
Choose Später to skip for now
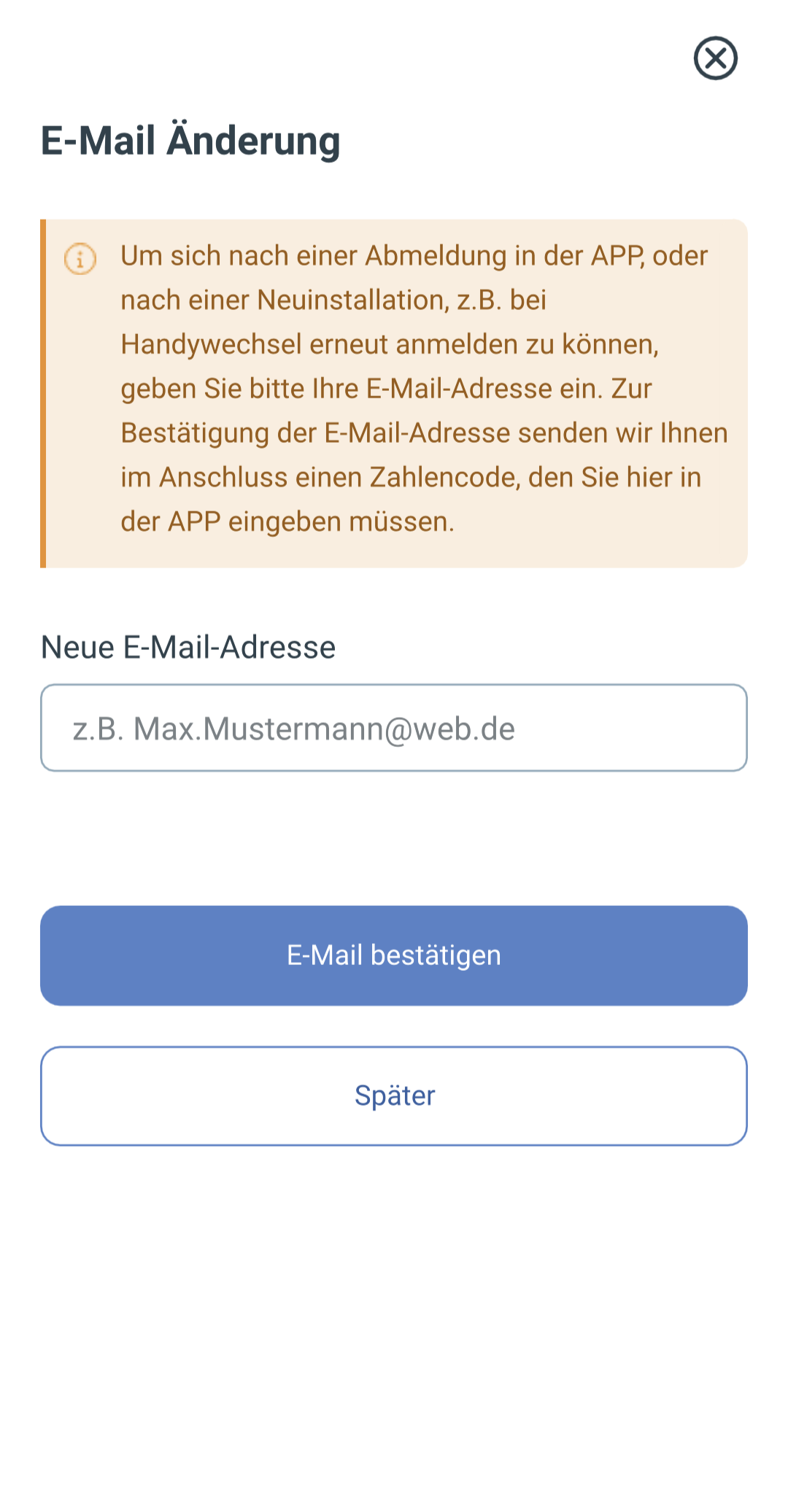[394, 1096]
